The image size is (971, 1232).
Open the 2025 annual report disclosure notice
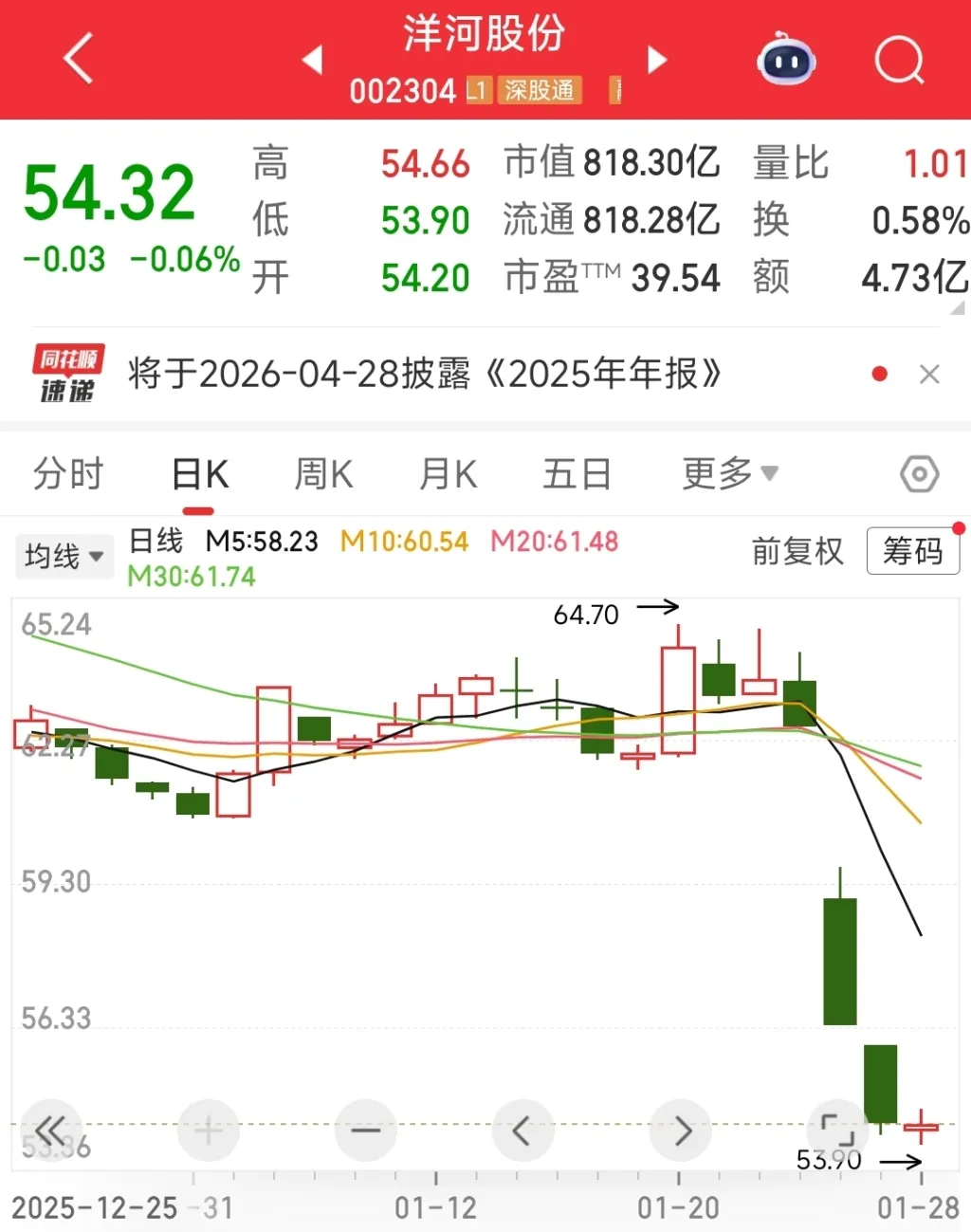pyautogui.click(x=424, y=375)
